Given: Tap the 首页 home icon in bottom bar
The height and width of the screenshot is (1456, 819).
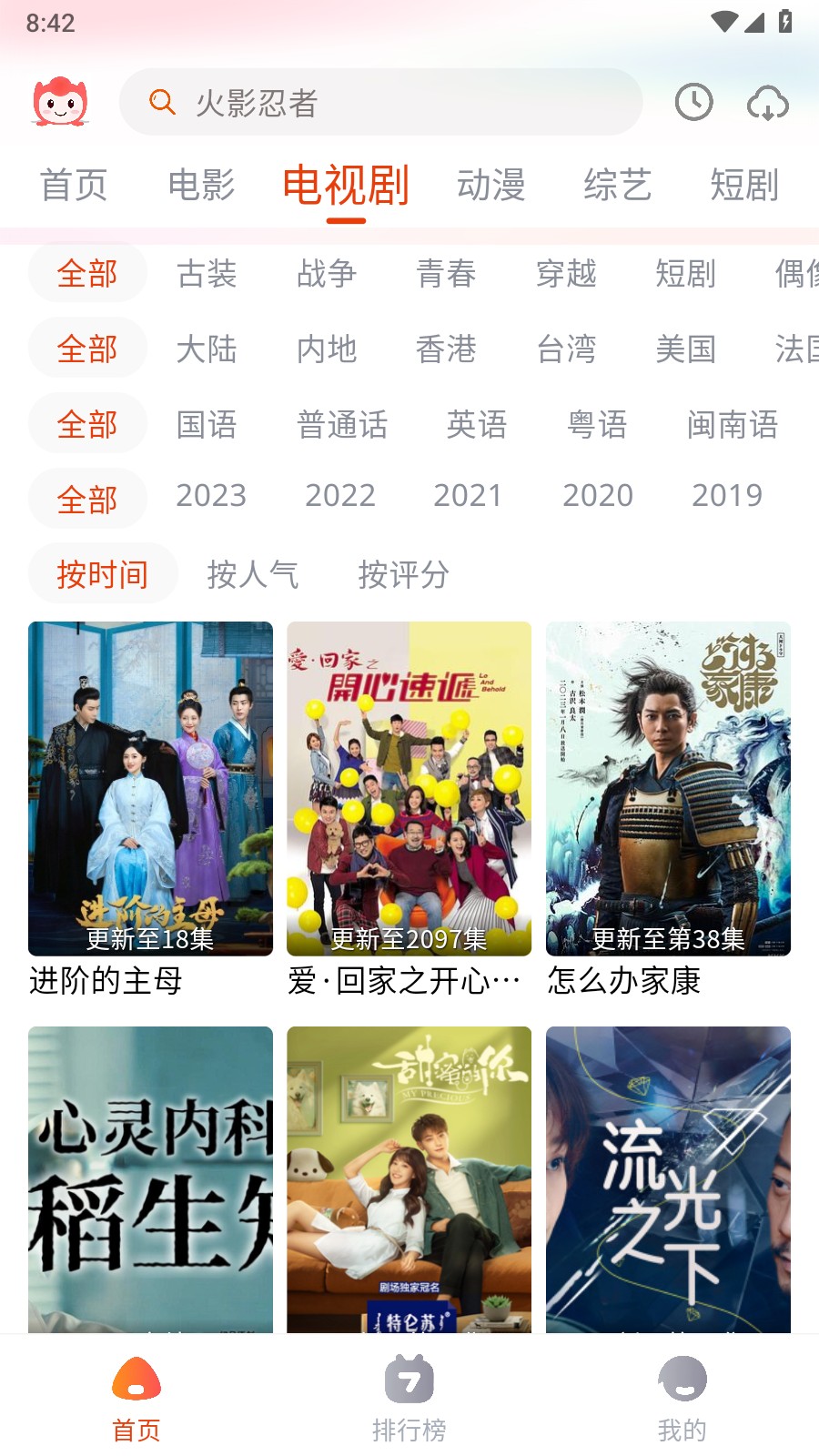Looking at the screenshot, I should tap(136, 1380).
